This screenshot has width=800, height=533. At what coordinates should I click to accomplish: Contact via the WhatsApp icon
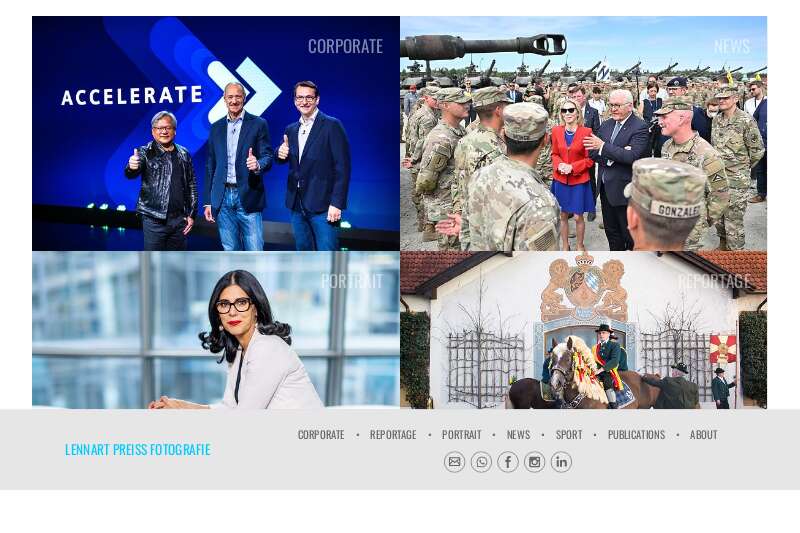click(x=481, y=462)
